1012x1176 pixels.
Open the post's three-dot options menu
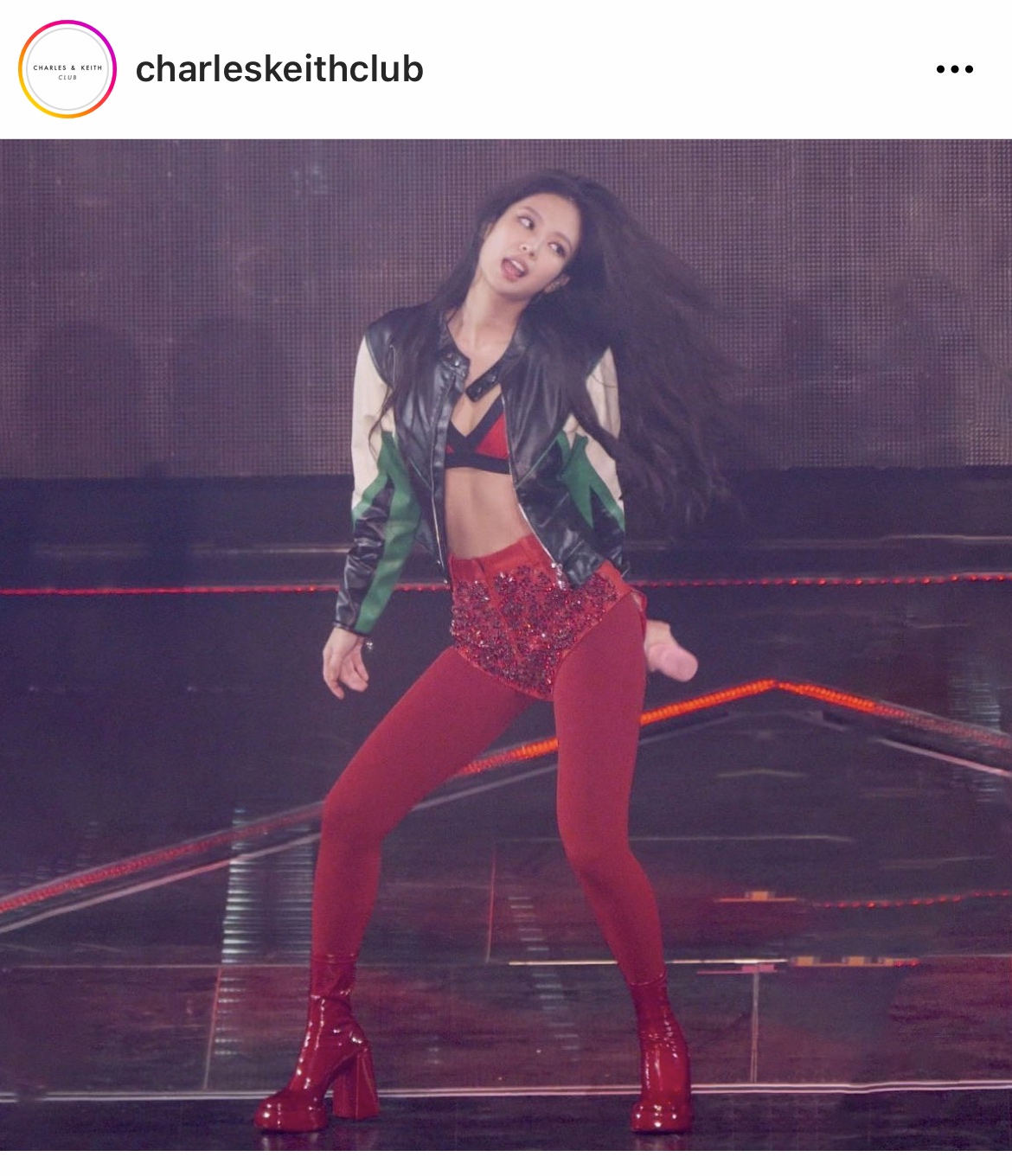(954, 69)
